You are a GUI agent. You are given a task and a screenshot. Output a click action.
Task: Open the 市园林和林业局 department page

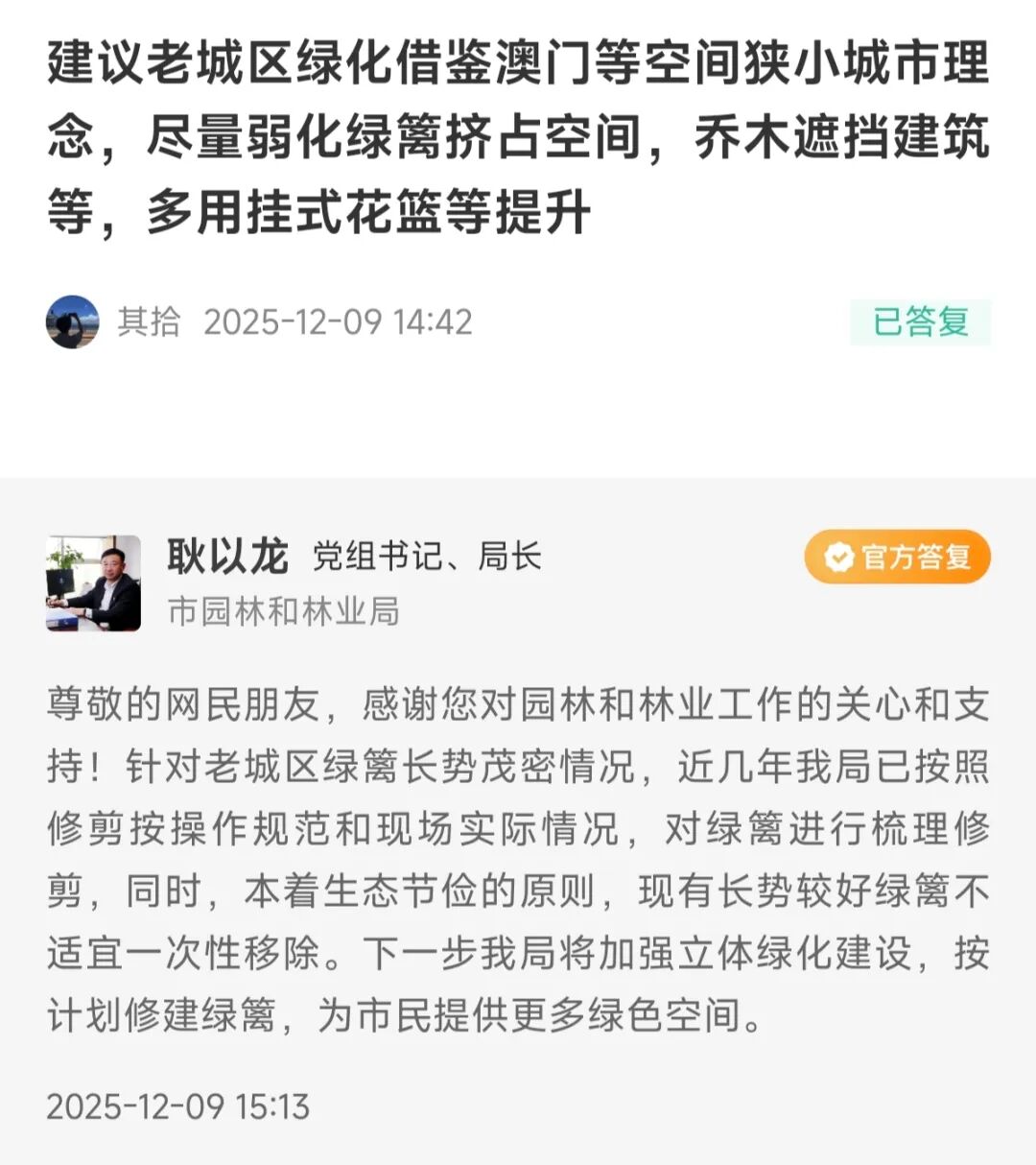tap(285, 606)
